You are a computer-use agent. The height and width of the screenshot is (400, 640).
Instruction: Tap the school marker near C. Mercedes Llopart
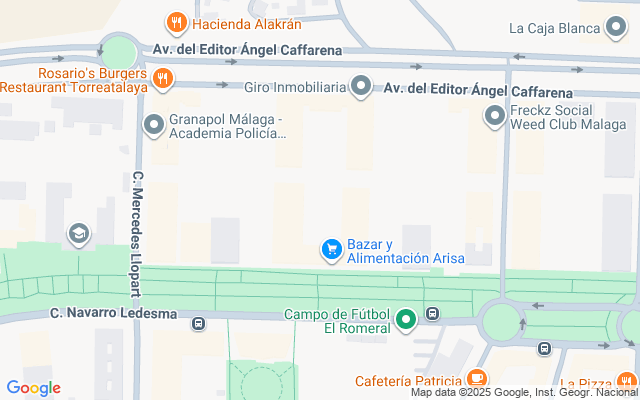[77, 235]
